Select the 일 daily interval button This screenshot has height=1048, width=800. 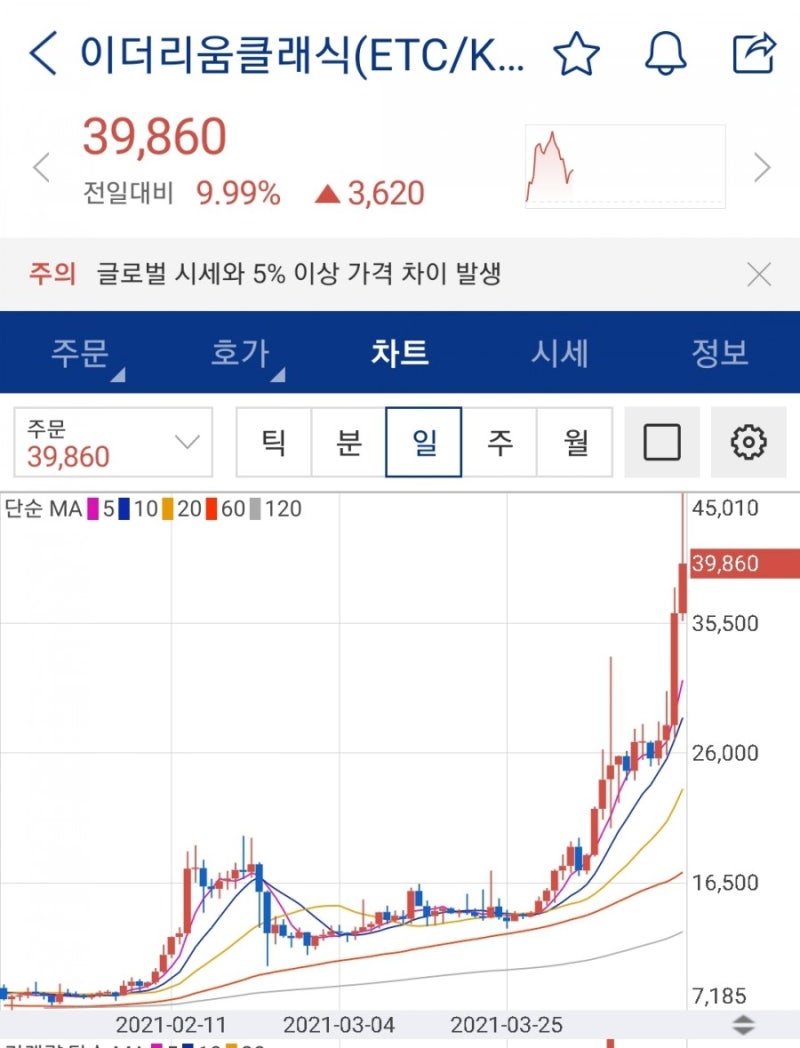pyautogui.click(x=424, y=441)
